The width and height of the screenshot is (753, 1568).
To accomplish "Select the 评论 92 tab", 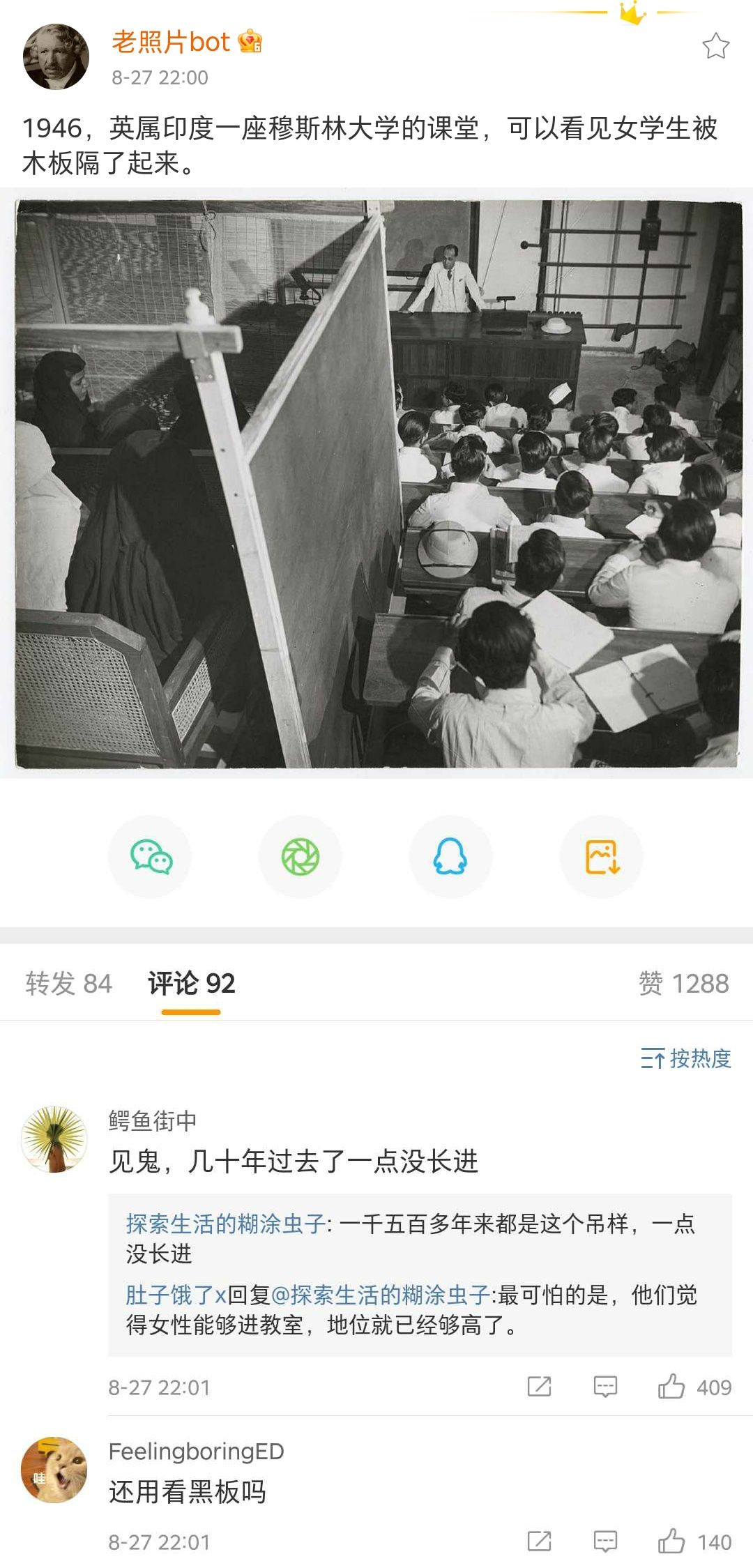I will point(191,984).
